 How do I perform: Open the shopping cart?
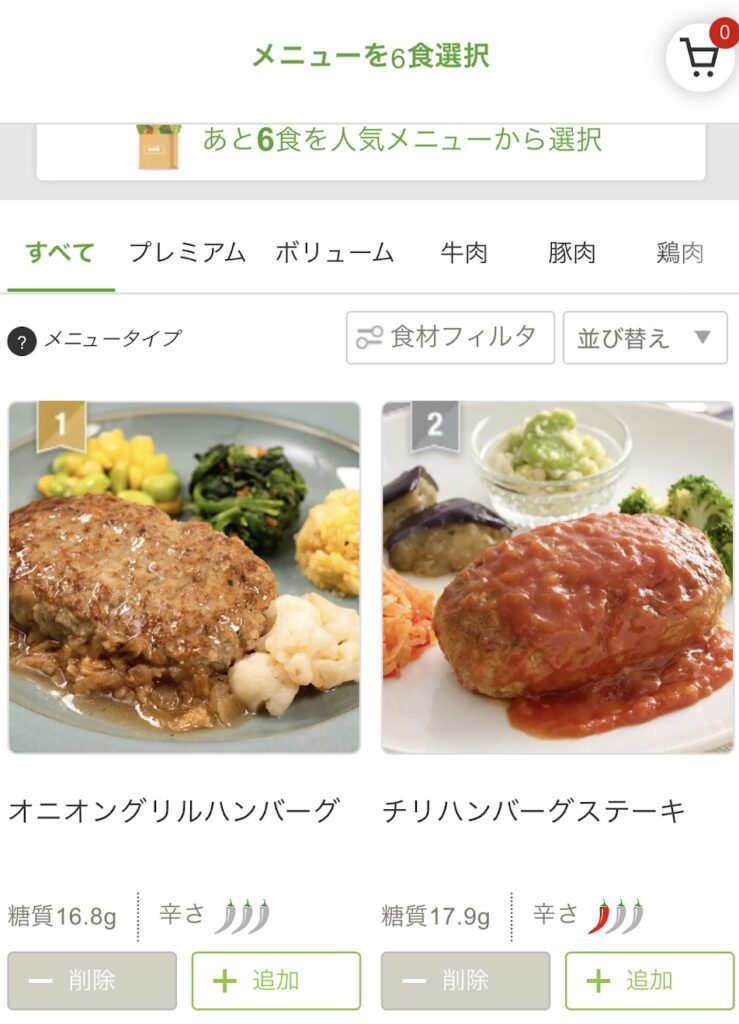coord(699,57)
